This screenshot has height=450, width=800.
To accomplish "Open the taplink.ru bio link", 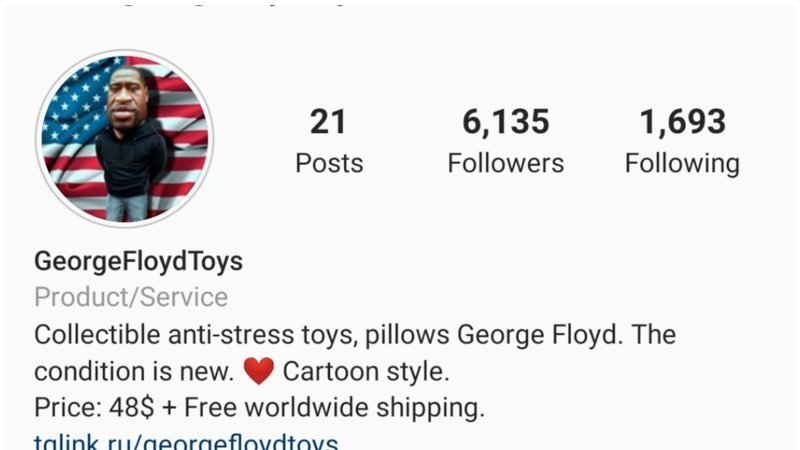I will point(186,441).
